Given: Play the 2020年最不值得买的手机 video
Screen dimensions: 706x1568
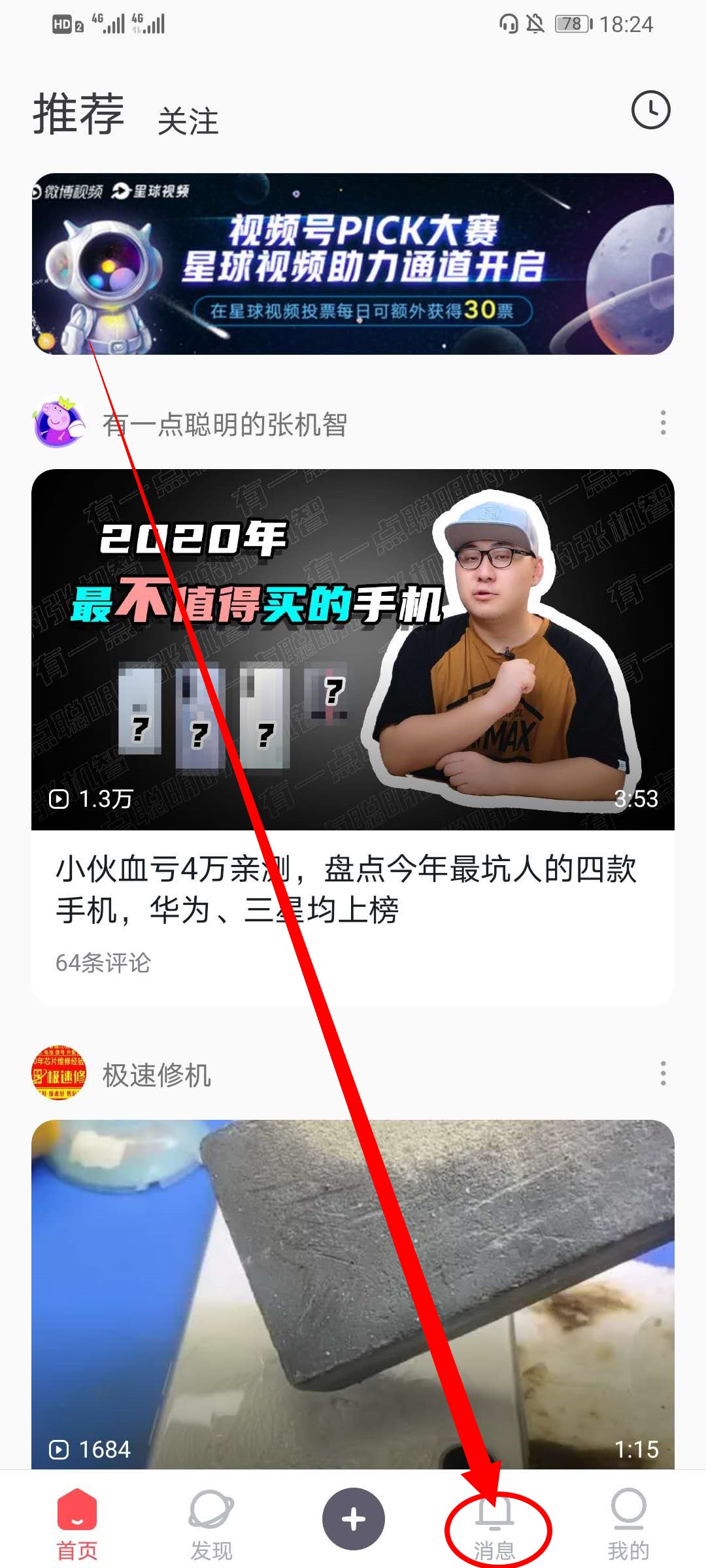Looking at the screenshot, I should [353, 649].
